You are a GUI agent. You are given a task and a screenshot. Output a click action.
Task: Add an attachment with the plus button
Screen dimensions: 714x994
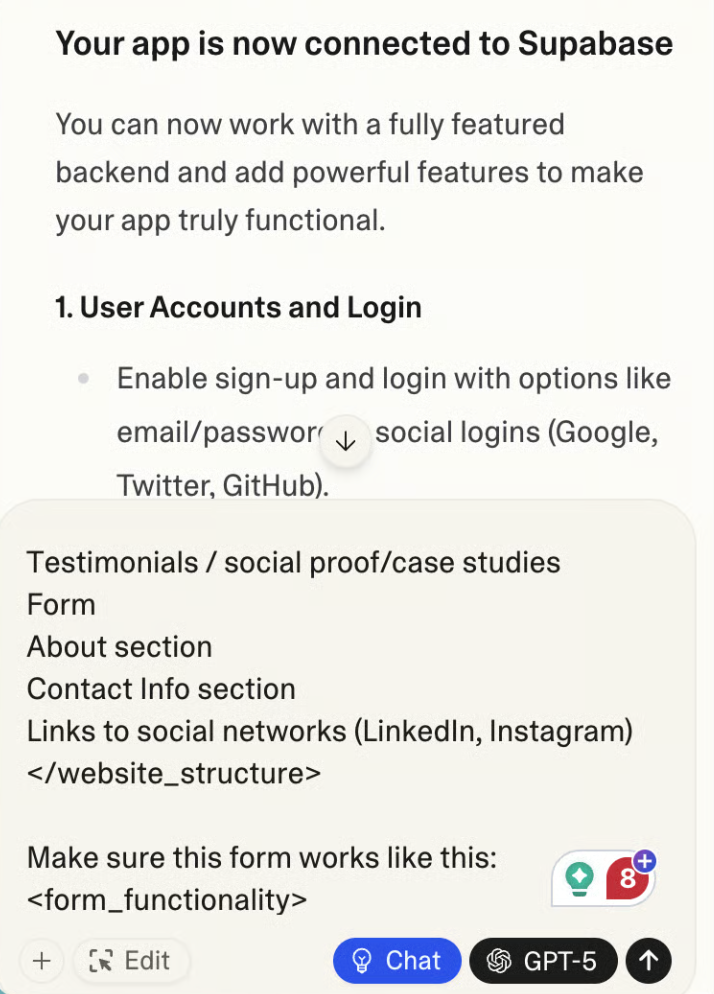click(42, 961)
